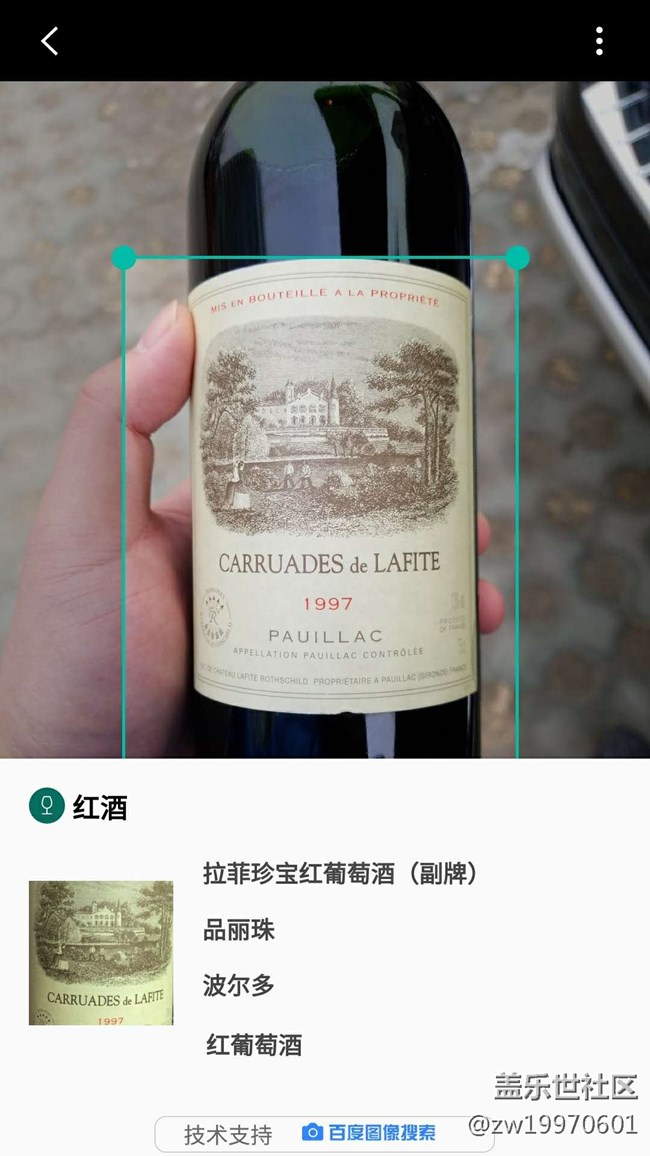The height and width of the screenshot is (1156, 650).
Task: Tap the 百度图像搜索 link
Action: point(369,1133)
